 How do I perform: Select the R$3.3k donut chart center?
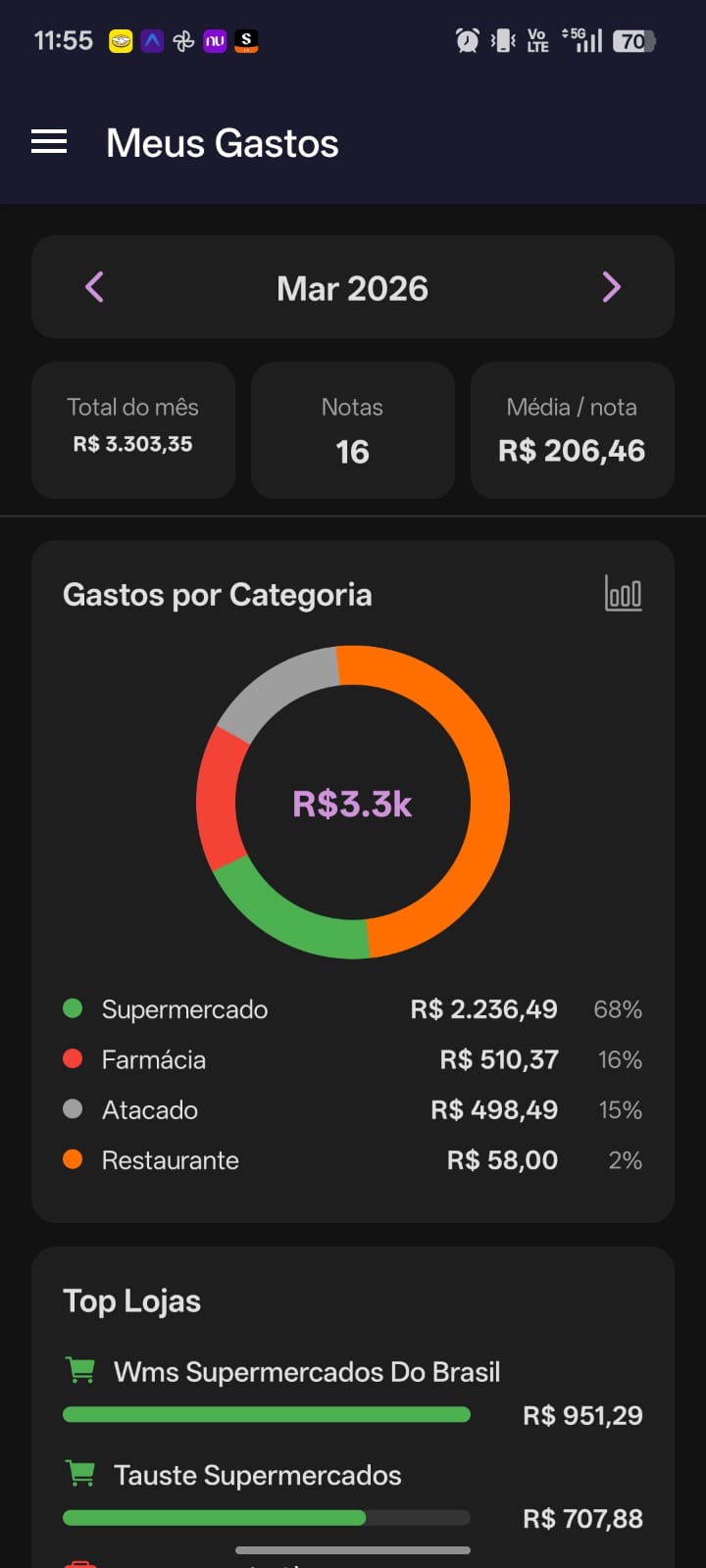pos(352,803)
